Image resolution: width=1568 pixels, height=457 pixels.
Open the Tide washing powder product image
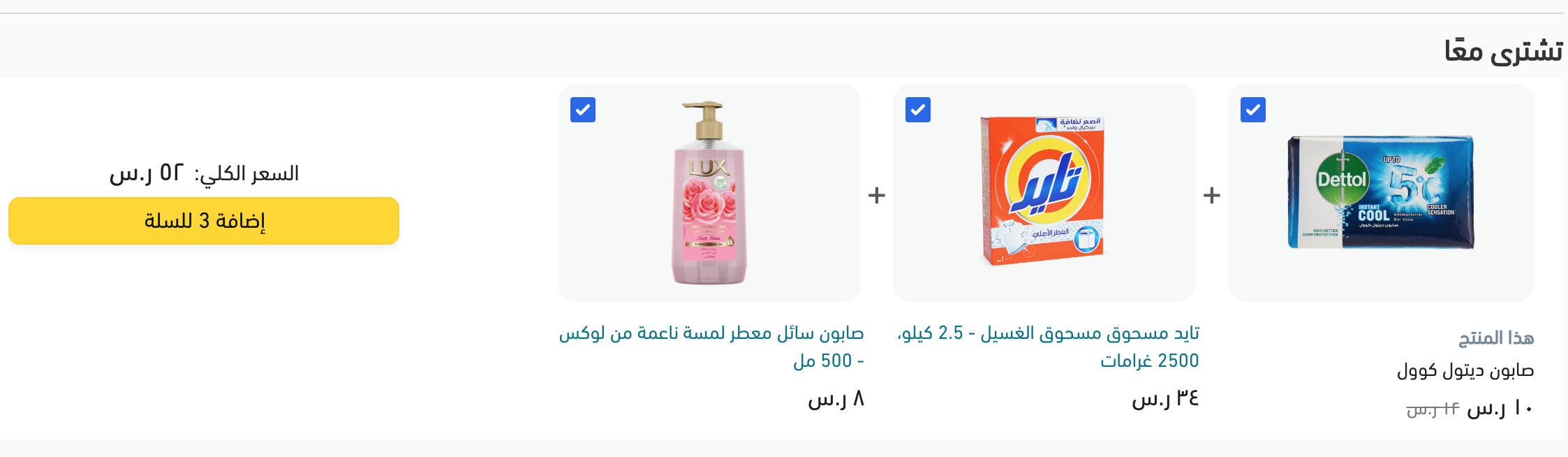(1044, 192)
